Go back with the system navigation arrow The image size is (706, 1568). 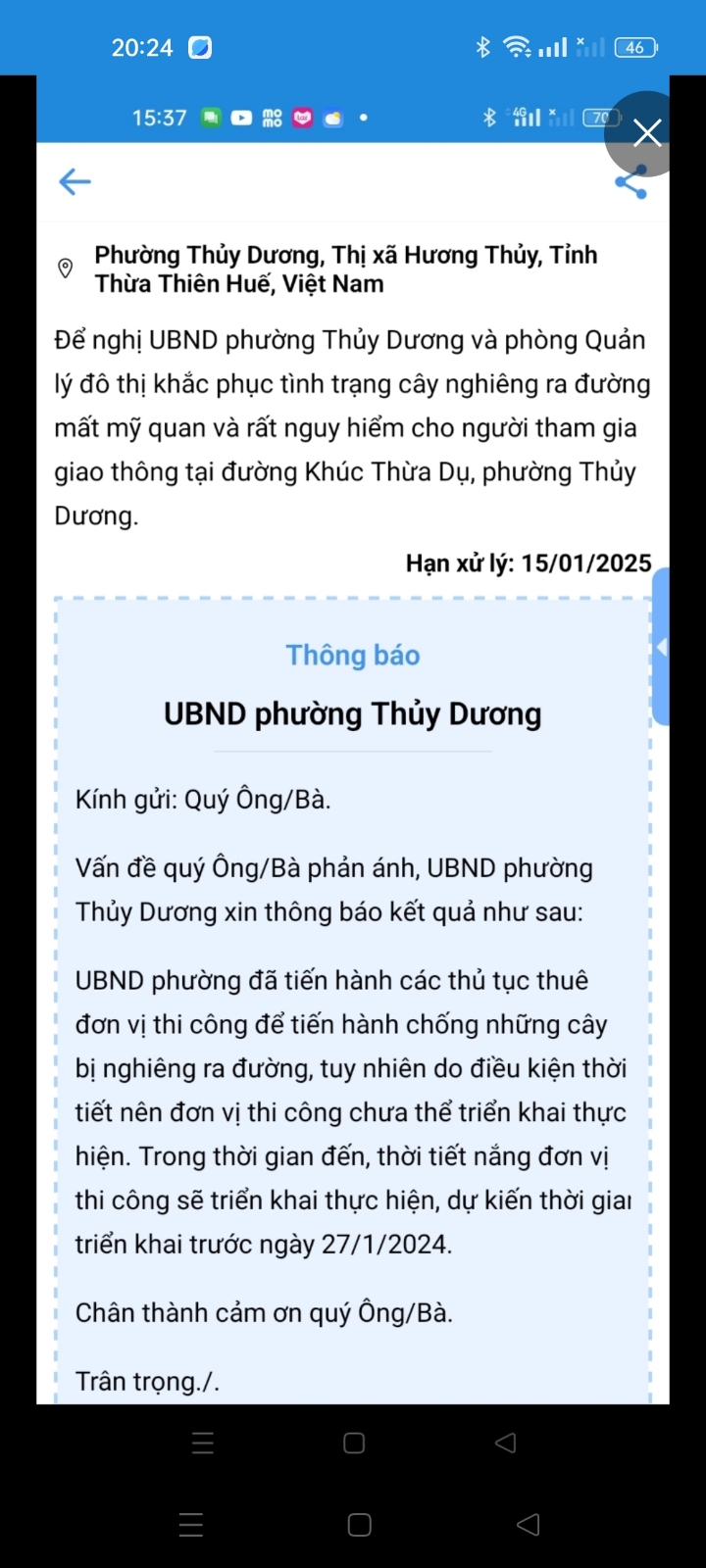pos(529,1524)
